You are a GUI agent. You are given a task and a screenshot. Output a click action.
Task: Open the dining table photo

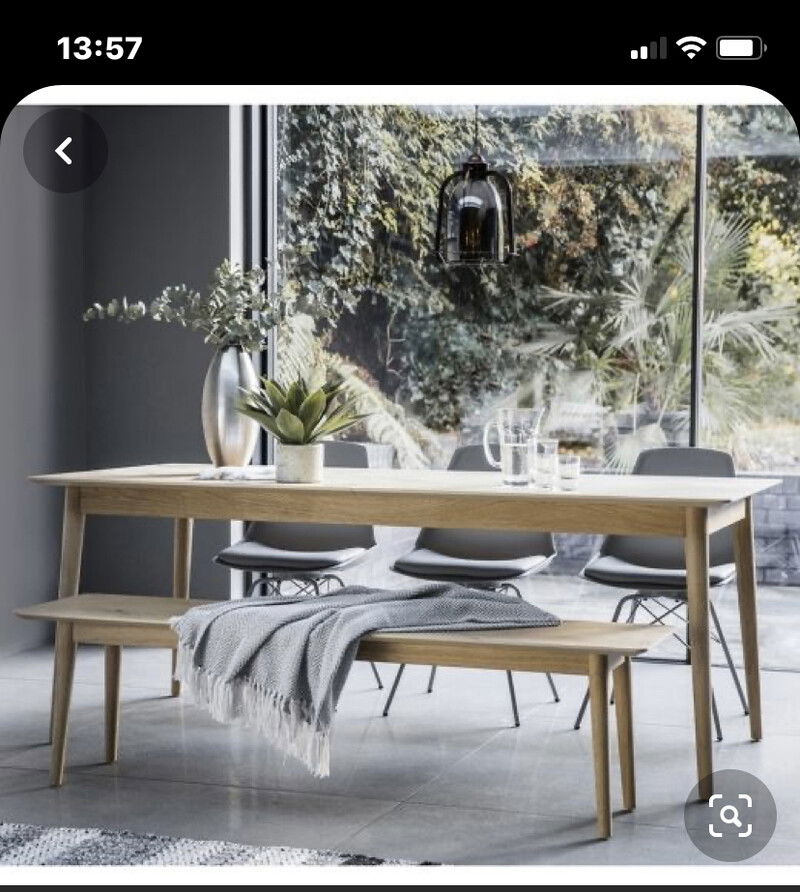pyautogui.click(x=400, y=480)
